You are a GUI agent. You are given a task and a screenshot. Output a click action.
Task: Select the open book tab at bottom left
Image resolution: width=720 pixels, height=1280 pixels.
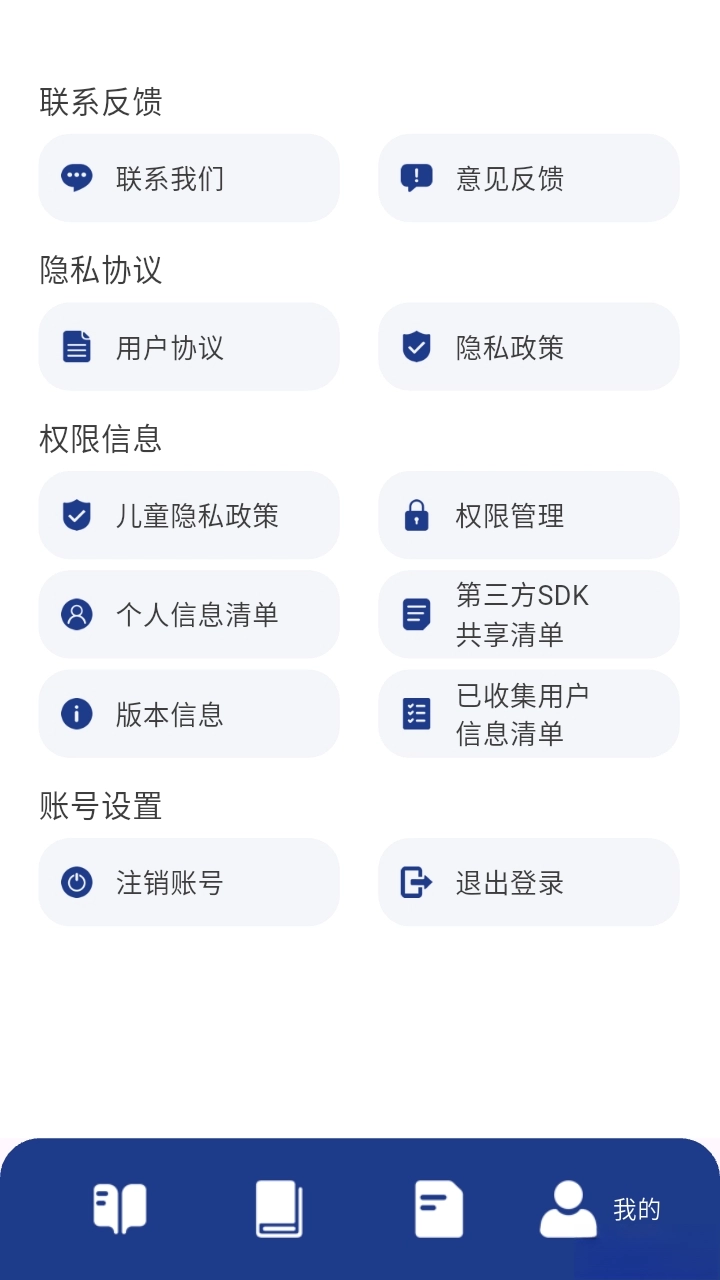coord(119,1208)
